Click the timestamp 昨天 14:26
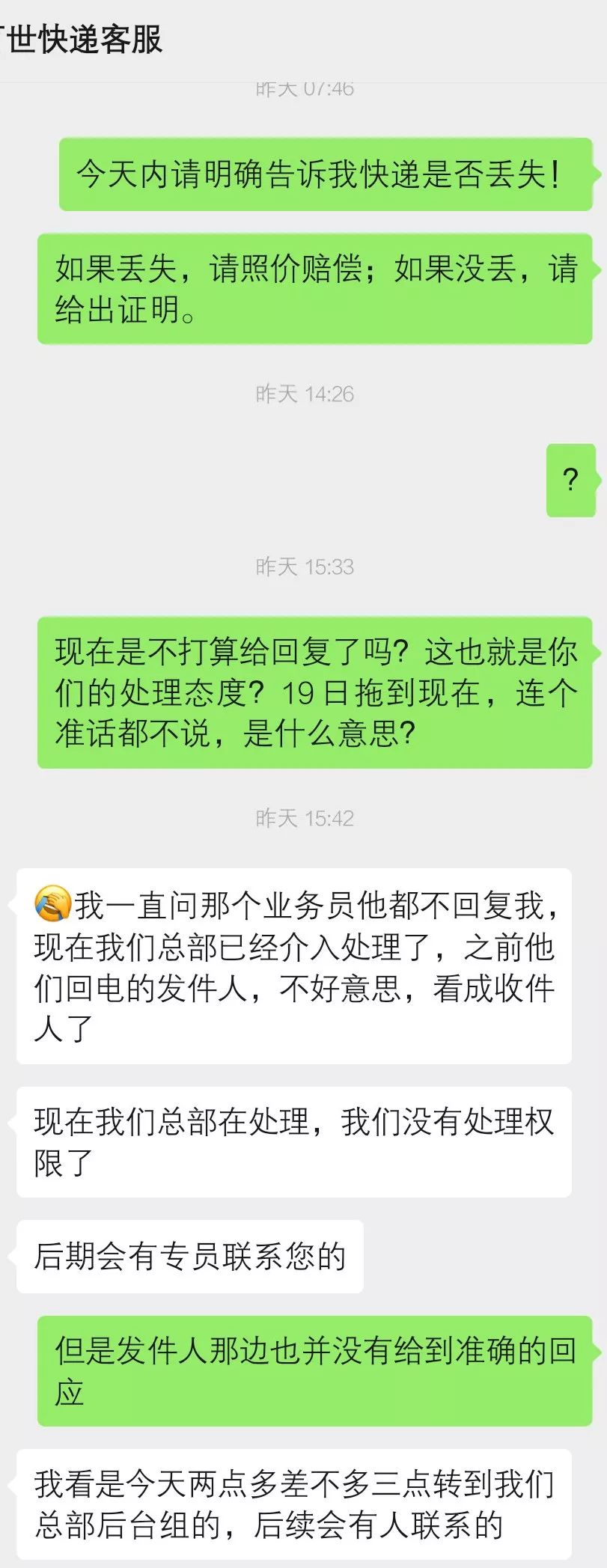 [x=303, y=392]
